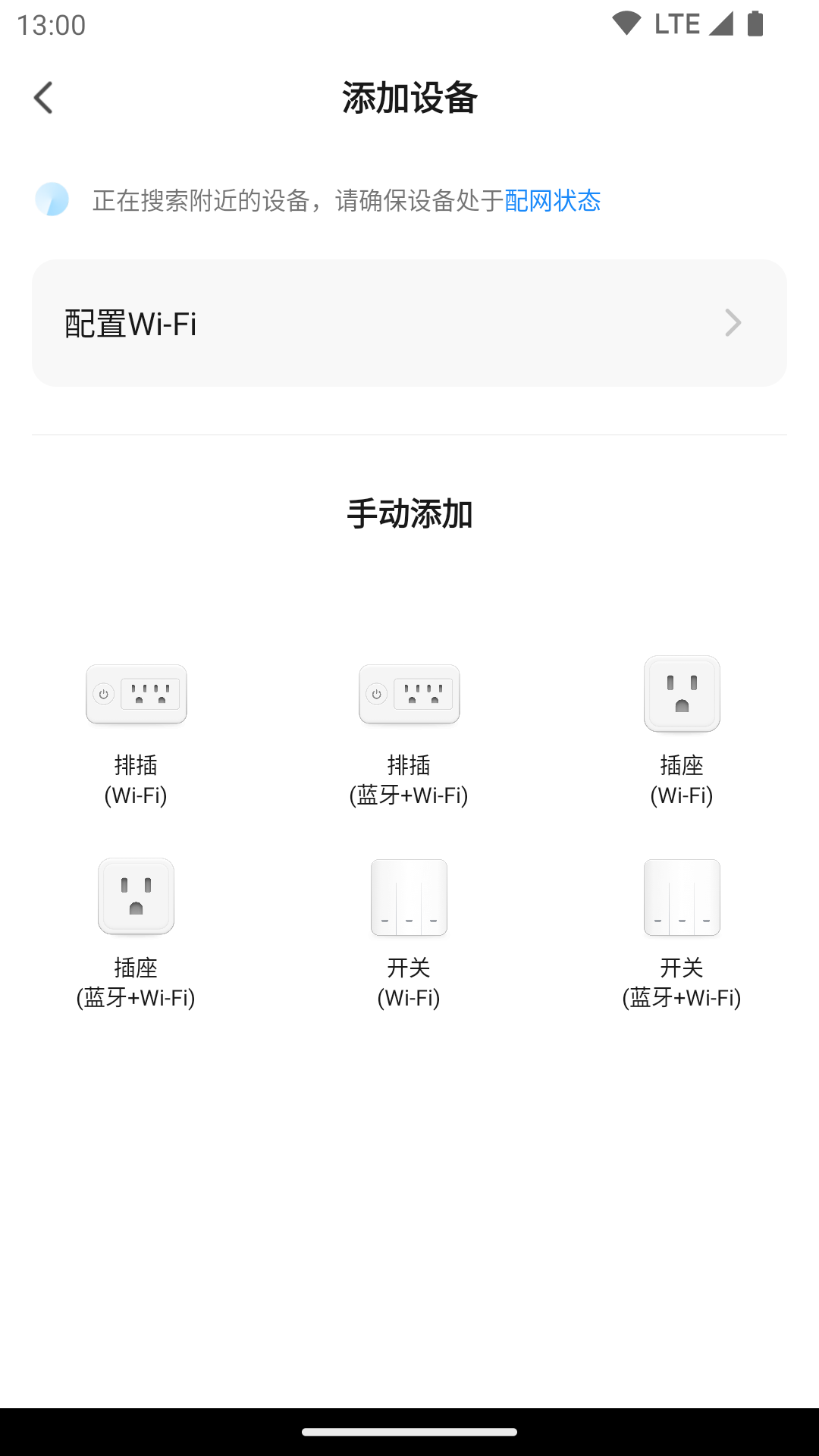Open the 配网状态 link
Viewport: 819px width, 1456px height.
[552, 201]
